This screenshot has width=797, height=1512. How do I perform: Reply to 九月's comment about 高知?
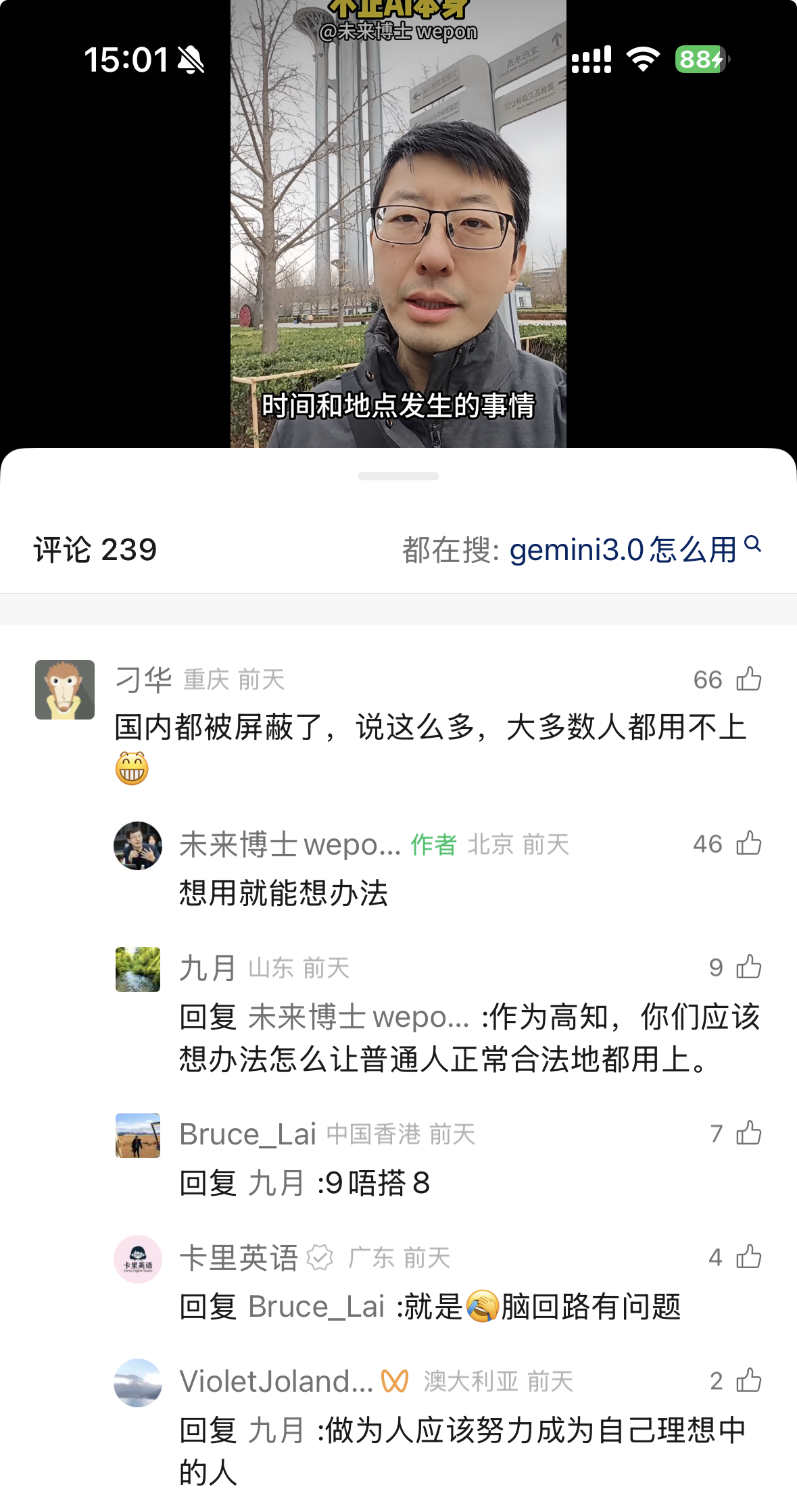pos(468,1037)
